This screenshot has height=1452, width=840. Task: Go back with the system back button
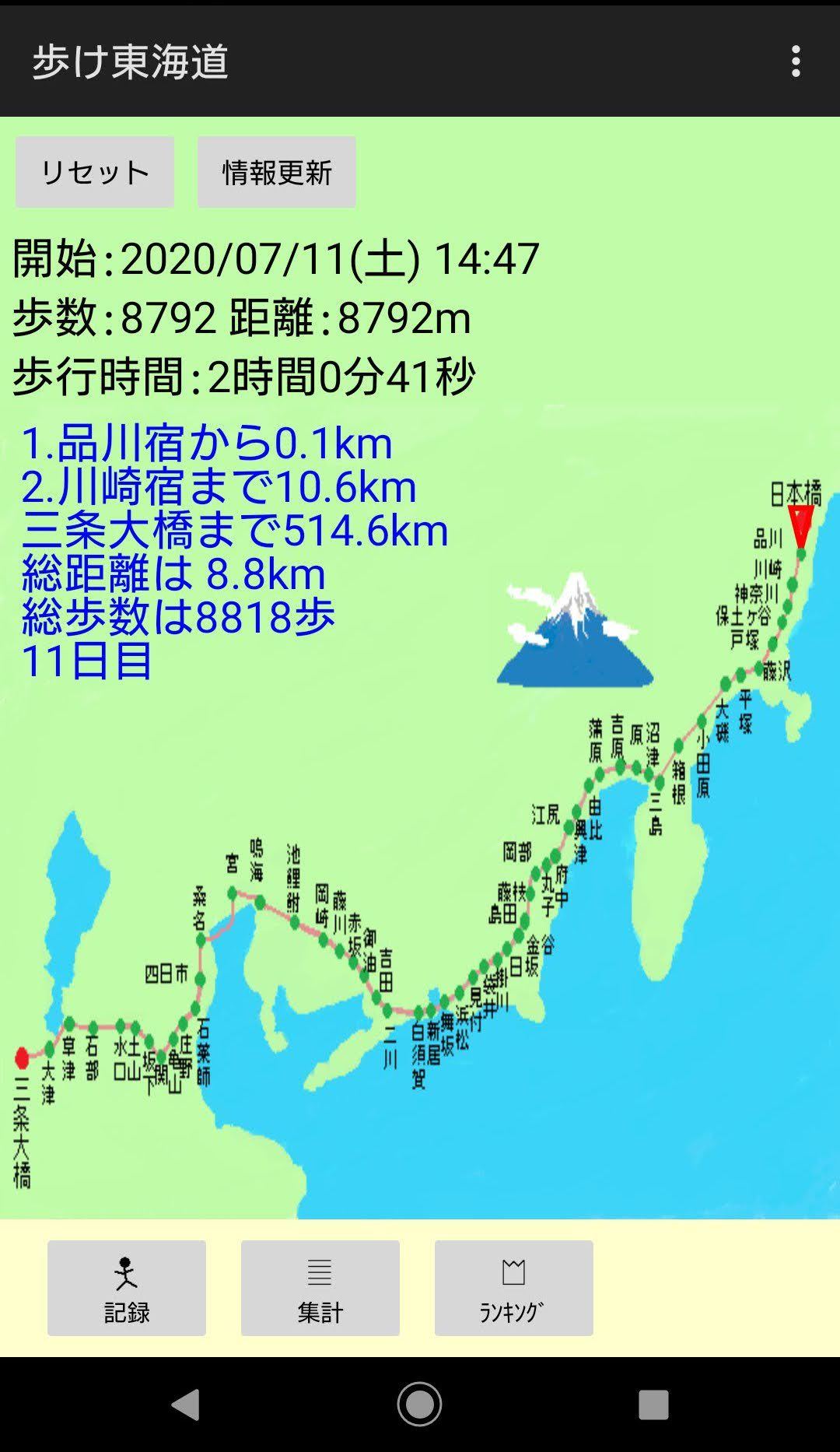point(185,1405)
